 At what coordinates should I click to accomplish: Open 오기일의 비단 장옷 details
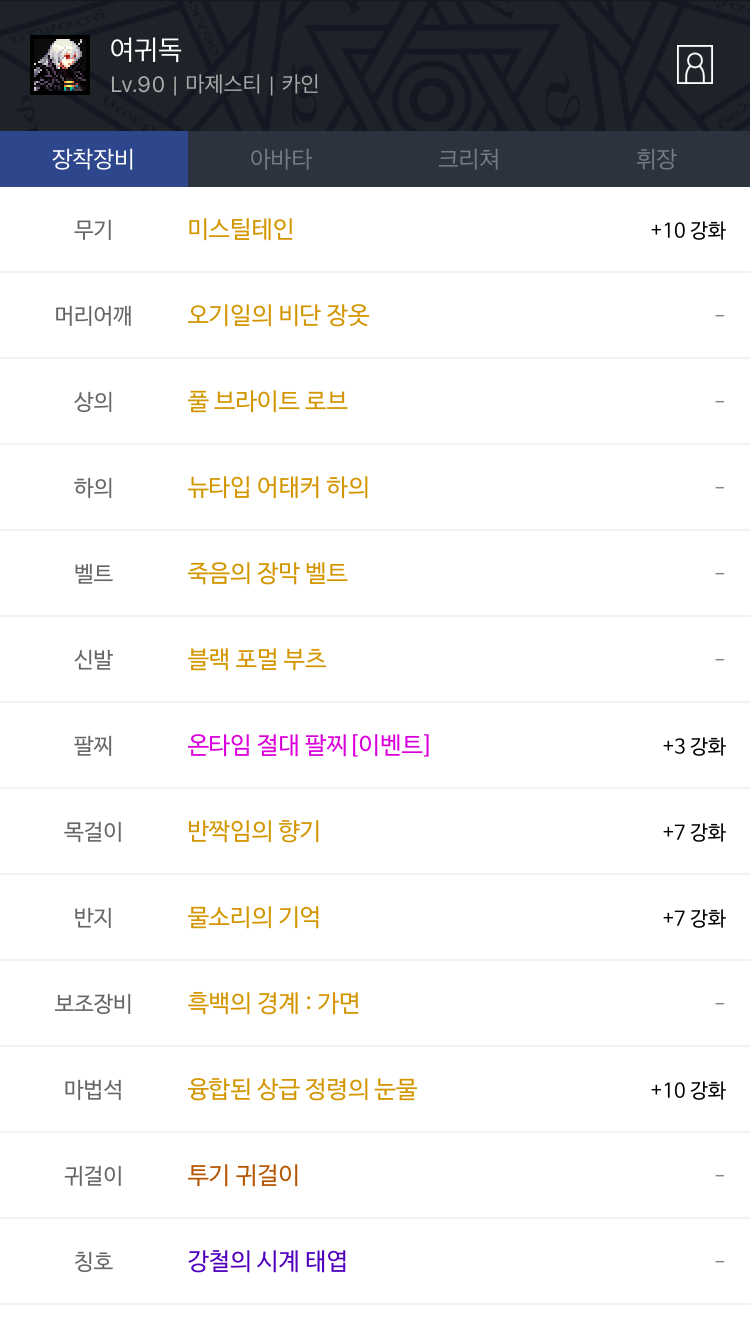[279, 315]
